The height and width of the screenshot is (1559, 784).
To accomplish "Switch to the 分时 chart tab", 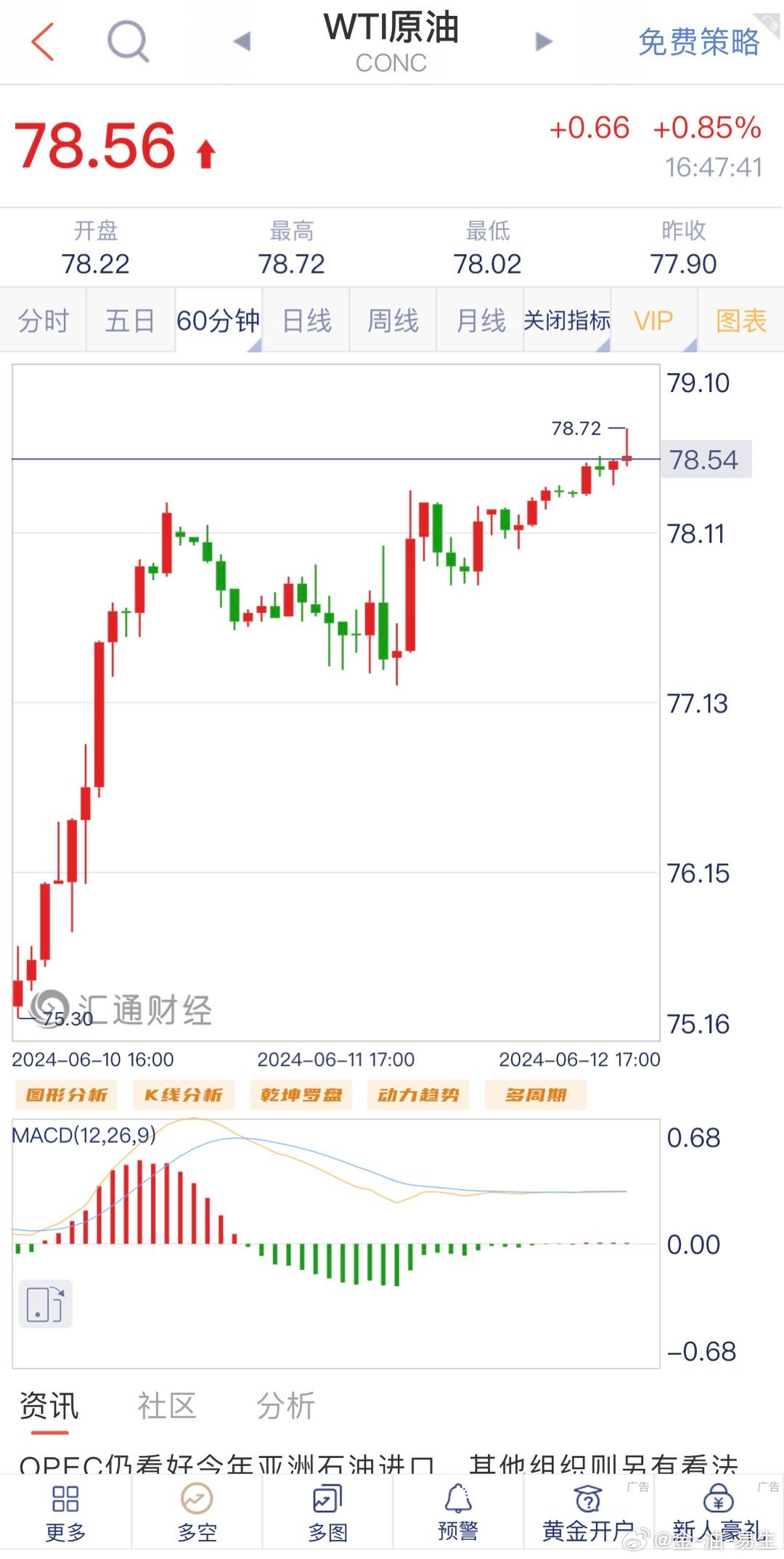I will pyautogui.click(x=44, y=320).
